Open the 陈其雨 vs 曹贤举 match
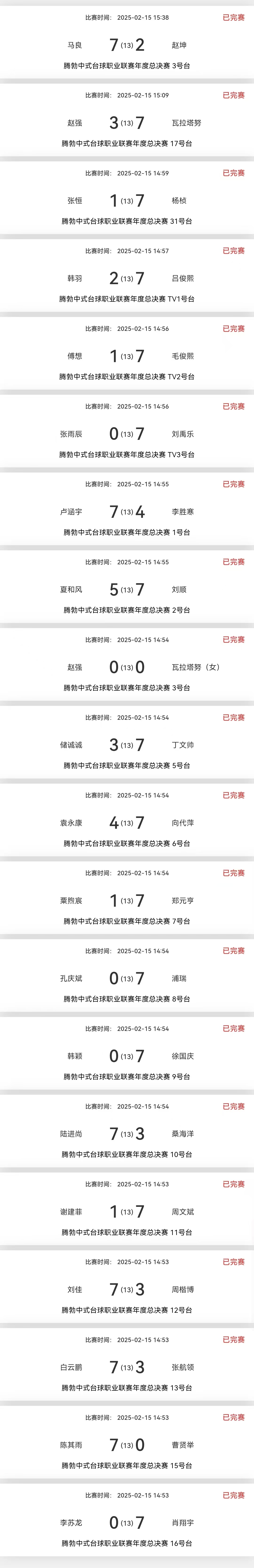Image resolution: width=254 pixels, height=1568 pixels. coord(127,1444)
